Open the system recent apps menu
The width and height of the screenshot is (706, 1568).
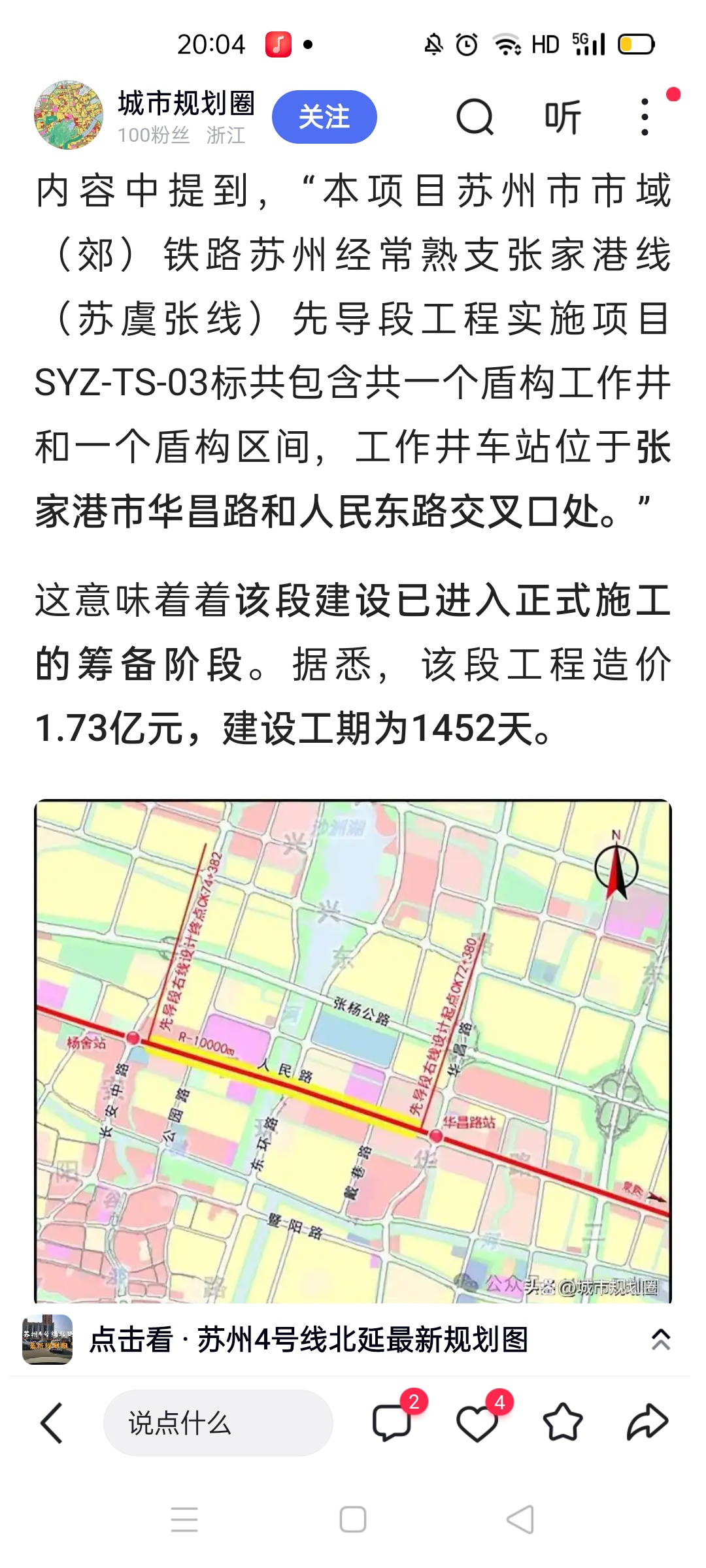(x=184, y=1519)
